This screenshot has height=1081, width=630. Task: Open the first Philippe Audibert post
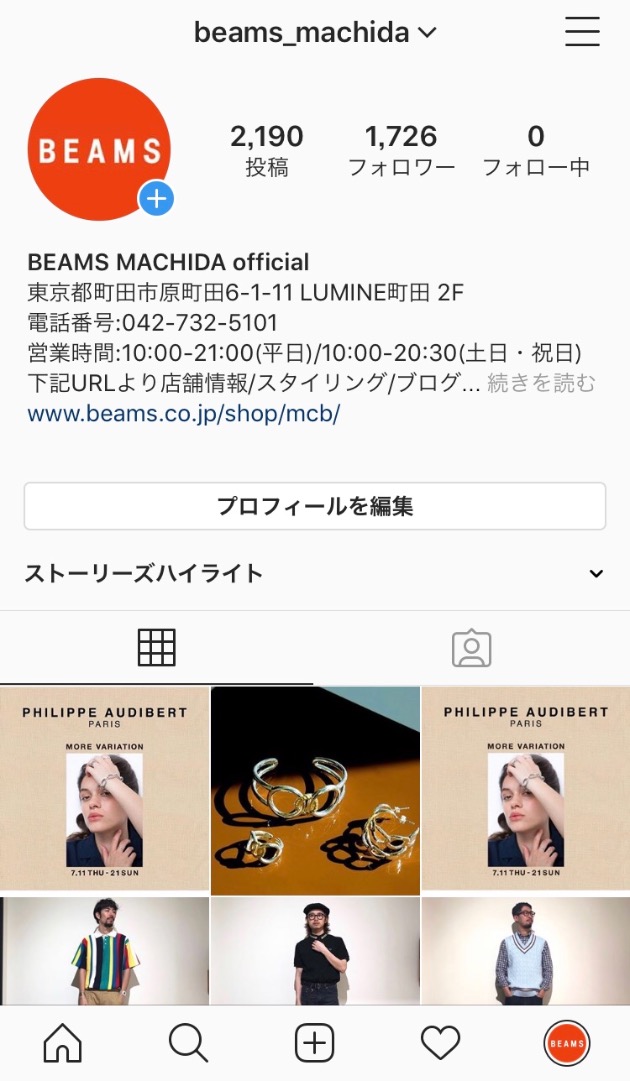point(104,789)
